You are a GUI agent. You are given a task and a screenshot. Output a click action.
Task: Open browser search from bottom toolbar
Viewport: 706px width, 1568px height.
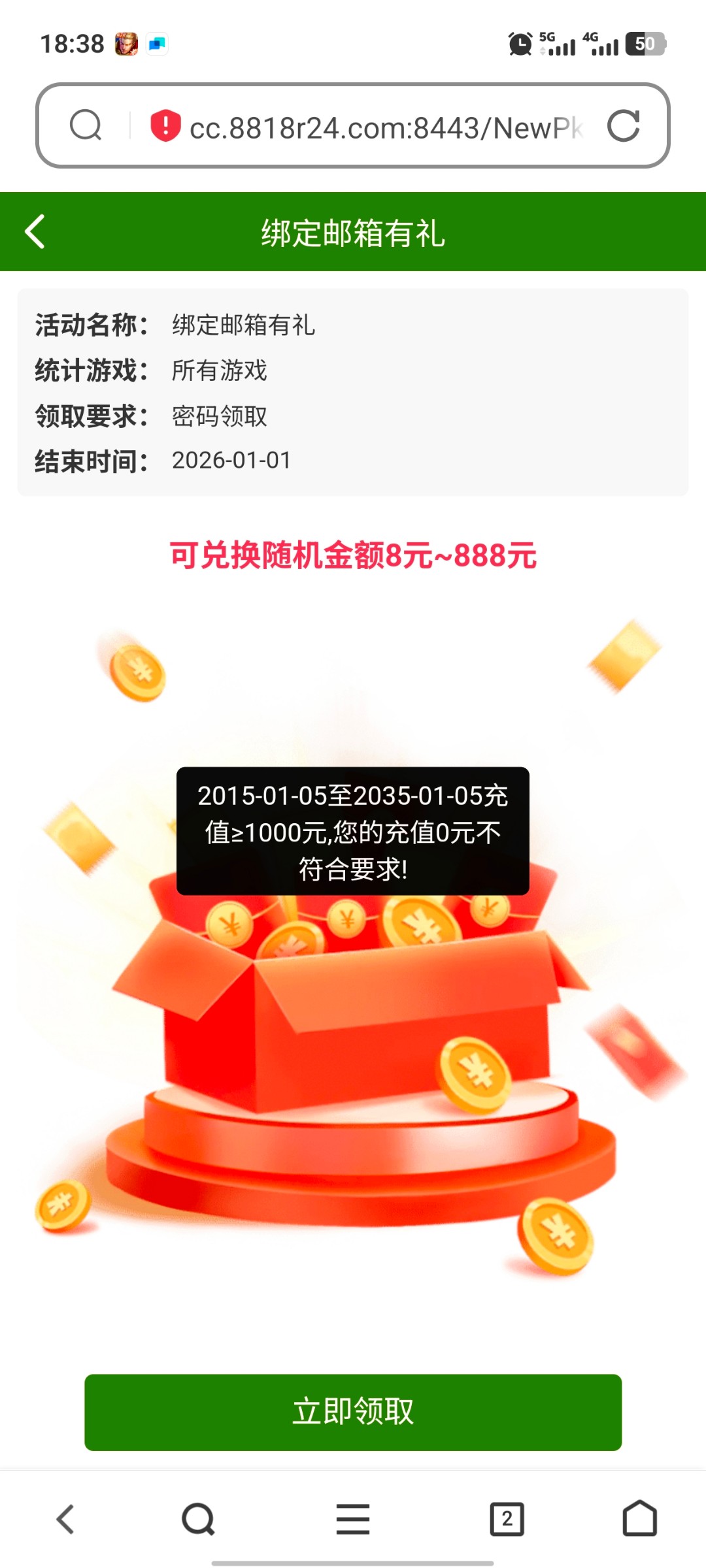[x=198, y=1518]
